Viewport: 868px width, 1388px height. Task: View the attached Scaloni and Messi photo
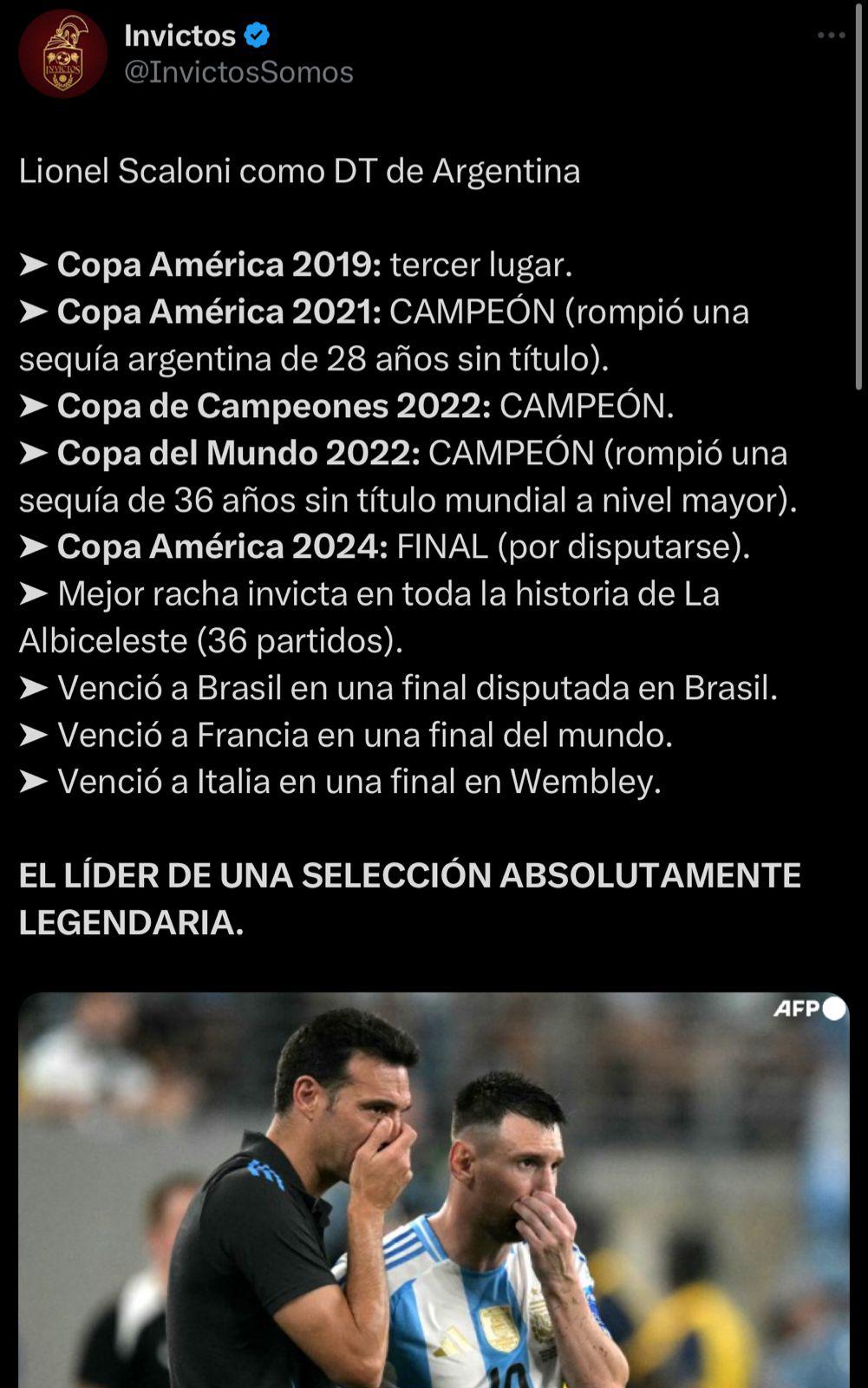(x=434, y=1197)
